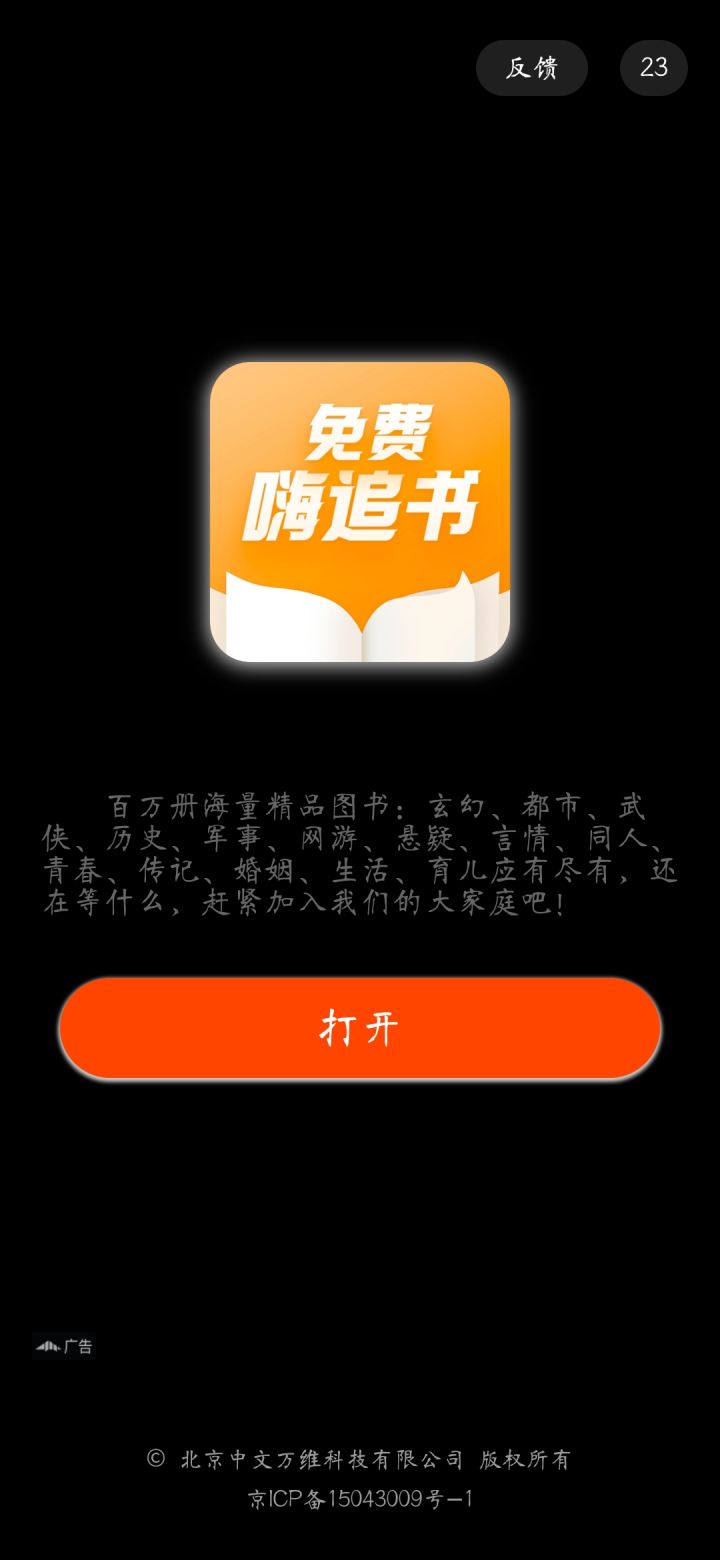Select the 反馈 pill at top right

(533, 68)
